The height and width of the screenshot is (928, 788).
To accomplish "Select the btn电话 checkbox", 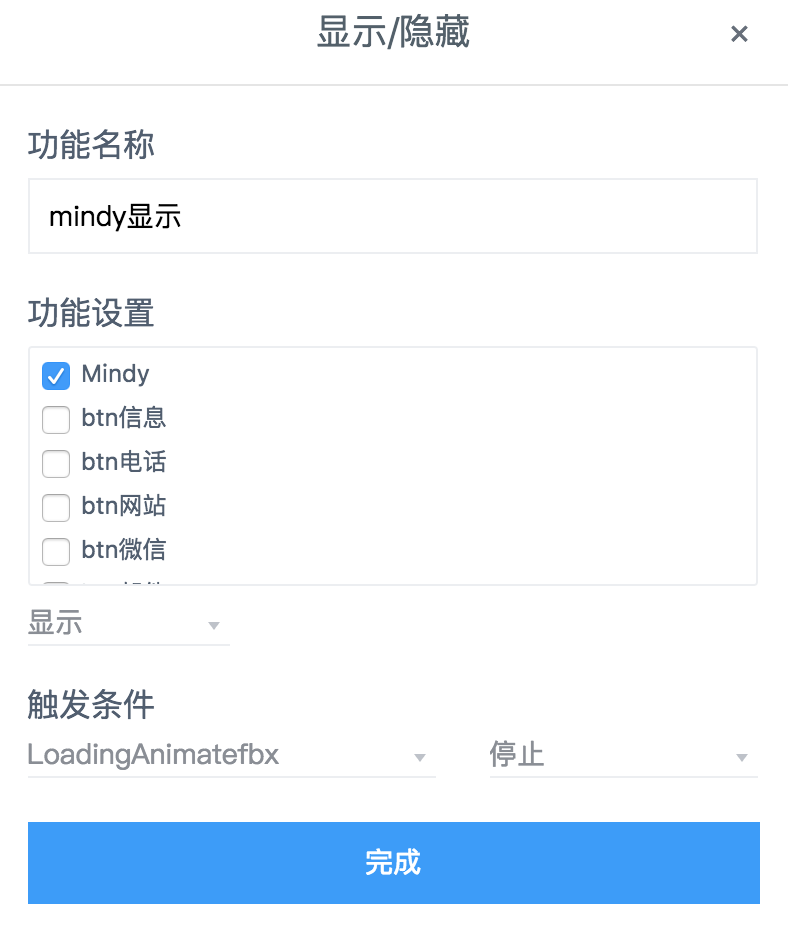I will [56, 463].
